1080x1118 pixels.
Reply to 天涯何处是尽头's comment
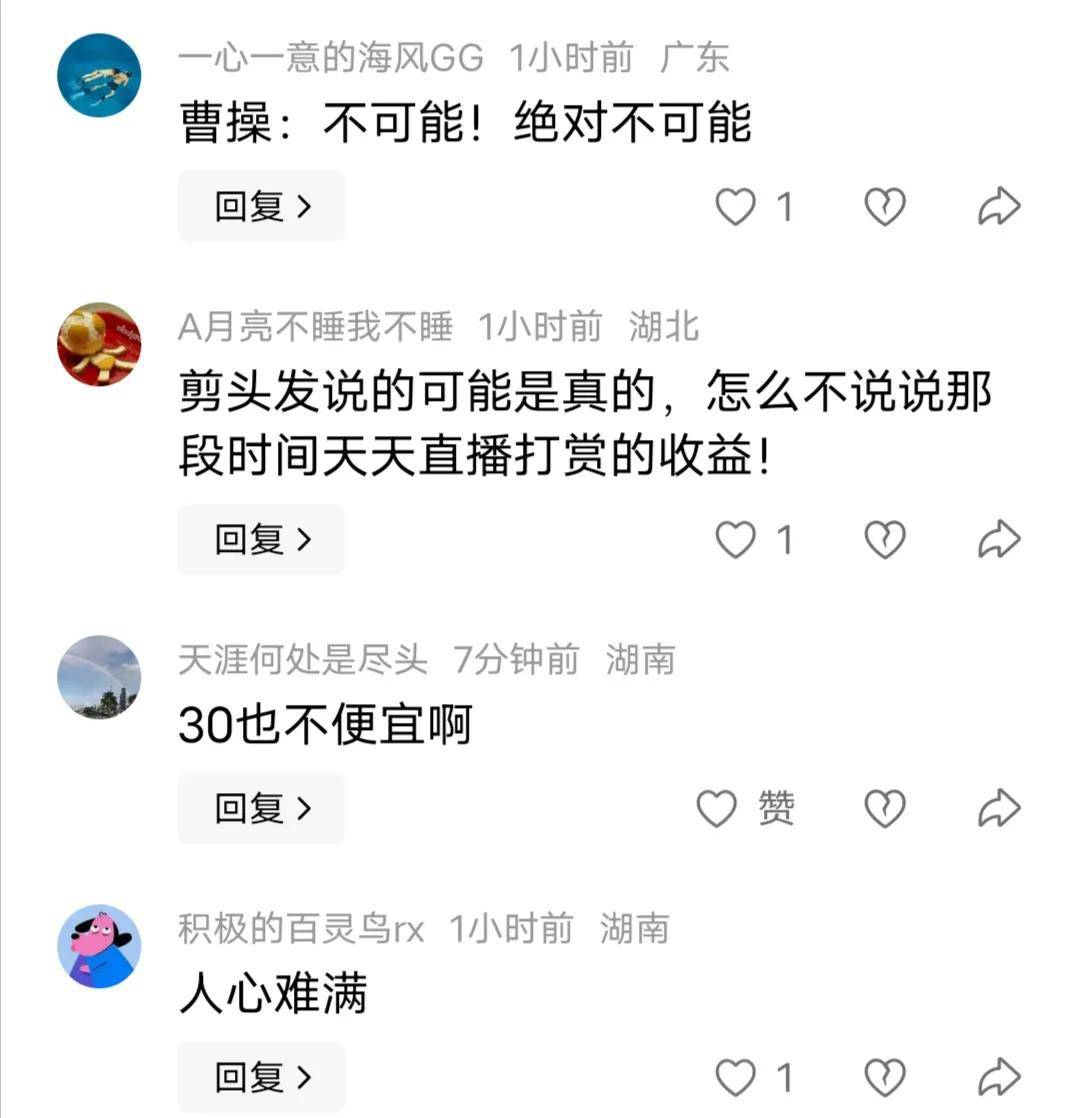point(261,808)
